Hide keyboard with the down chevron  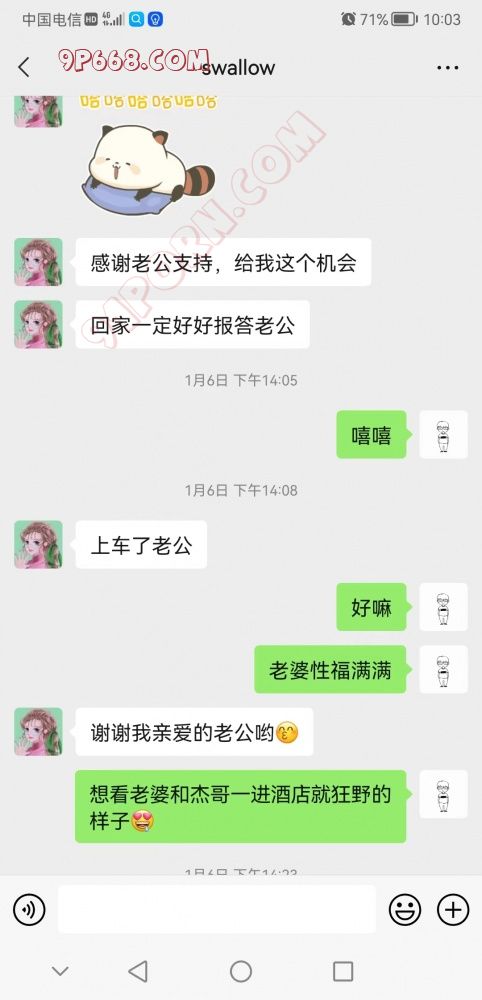pos(60,971)
